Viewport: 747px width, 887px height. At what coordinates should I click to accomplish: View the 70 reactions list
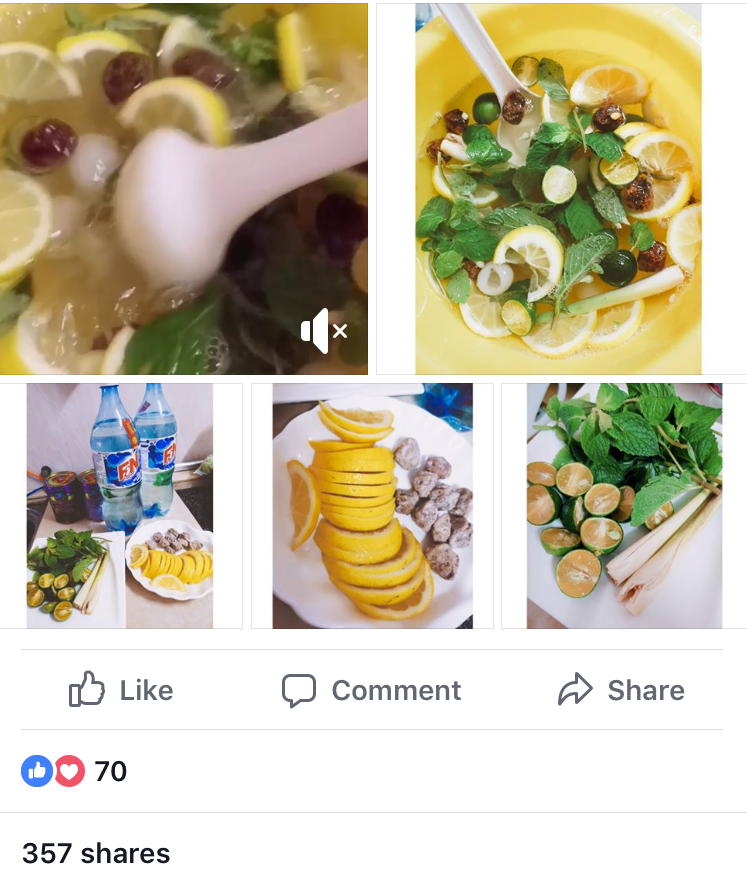click(x=75, y=771)
